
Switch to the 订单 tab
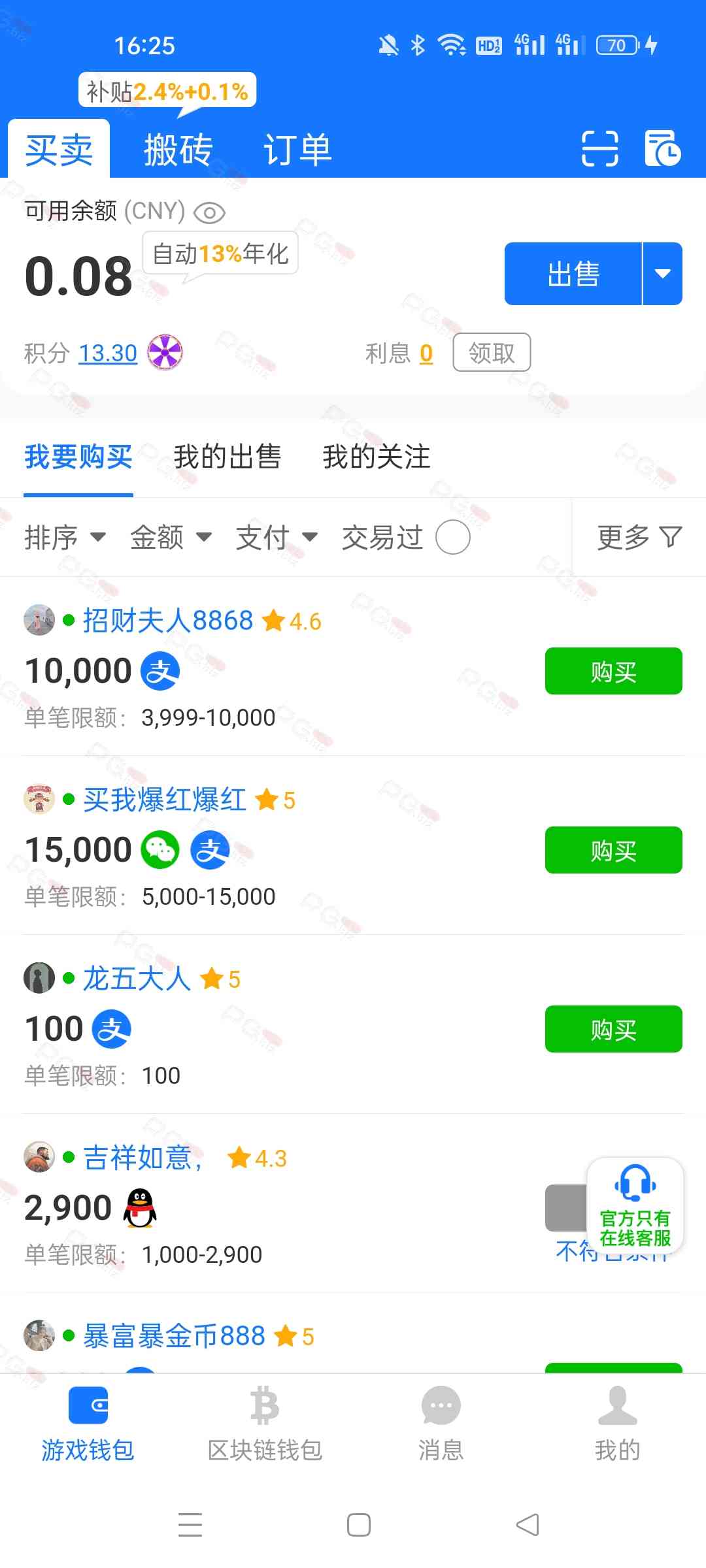click(x=297, y=150)
